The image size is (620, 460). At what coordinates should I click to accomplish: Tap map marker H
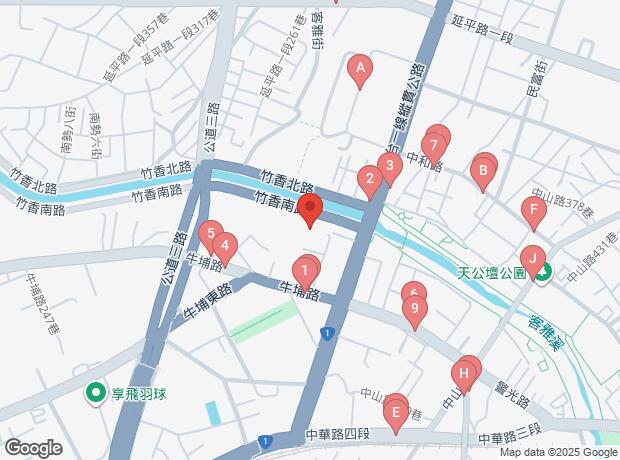[464, 374]
